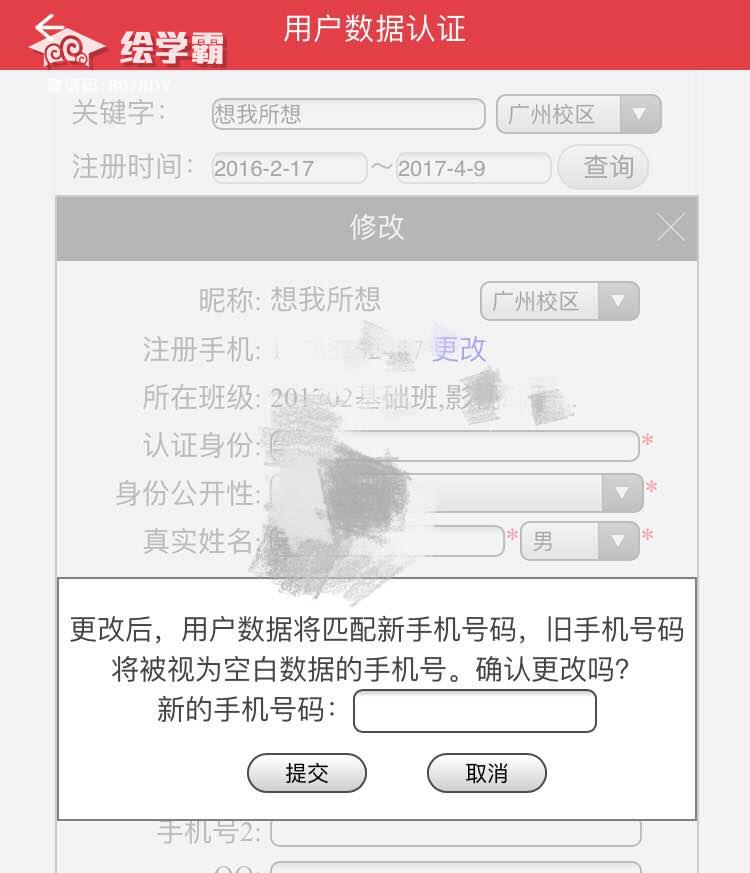The width and height of the screenshot is (750, 873).
Task: Expand the campus dropdown beside the nickname
Action: [x=559, y=301]
